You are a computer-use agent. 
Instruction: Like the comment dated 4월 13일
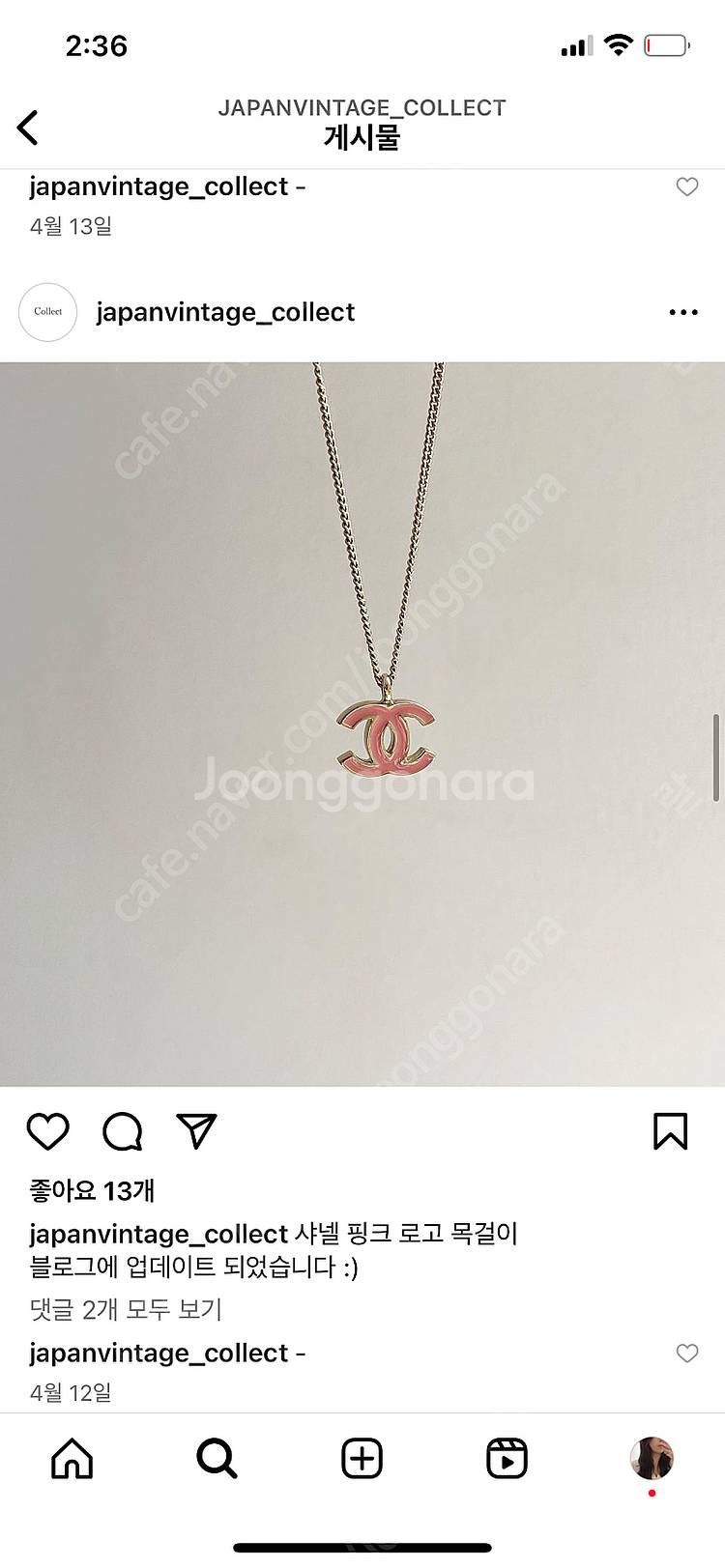[686, 187]
